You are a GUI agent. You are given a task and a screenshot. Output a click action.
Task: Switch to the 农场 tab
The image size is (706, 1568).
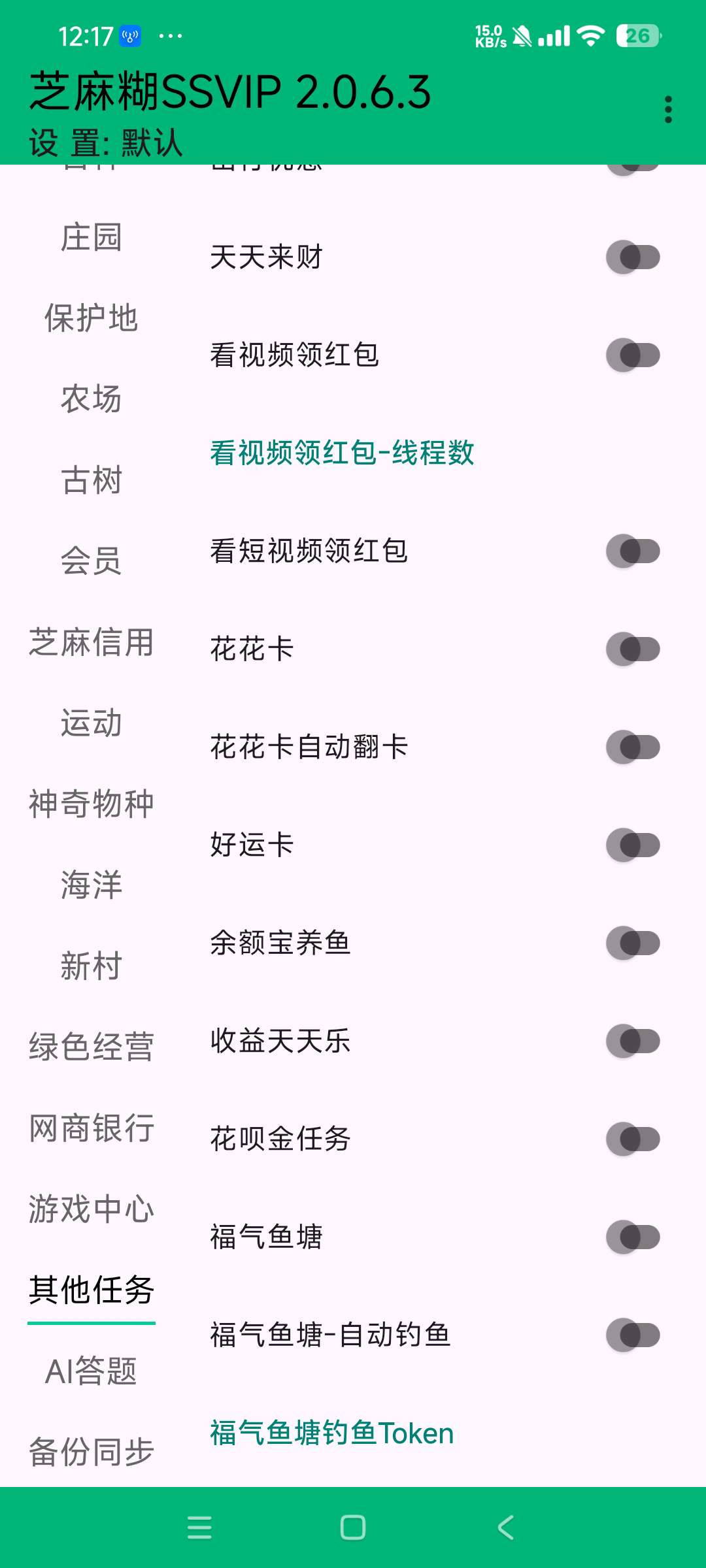click(92, 399)
